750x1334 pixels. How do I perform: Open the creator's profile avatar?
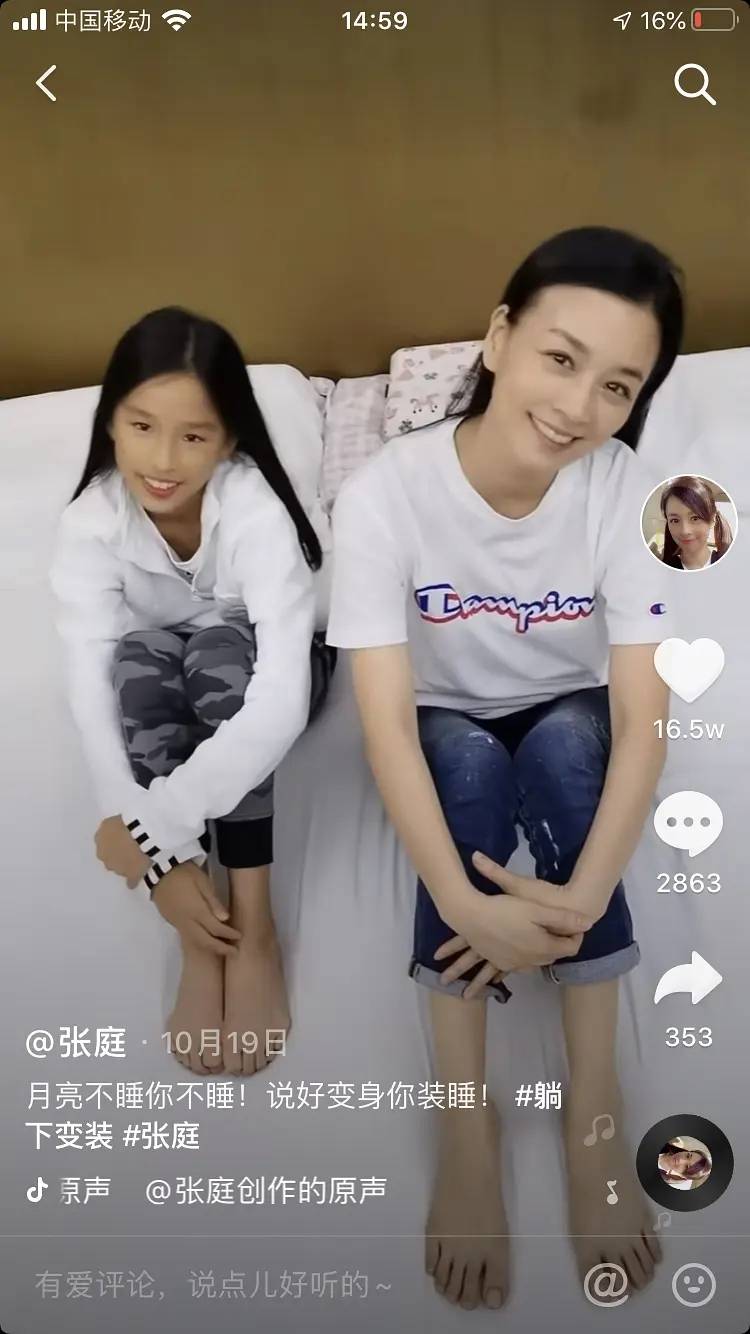pyautogui.click(x=689, y=523)
